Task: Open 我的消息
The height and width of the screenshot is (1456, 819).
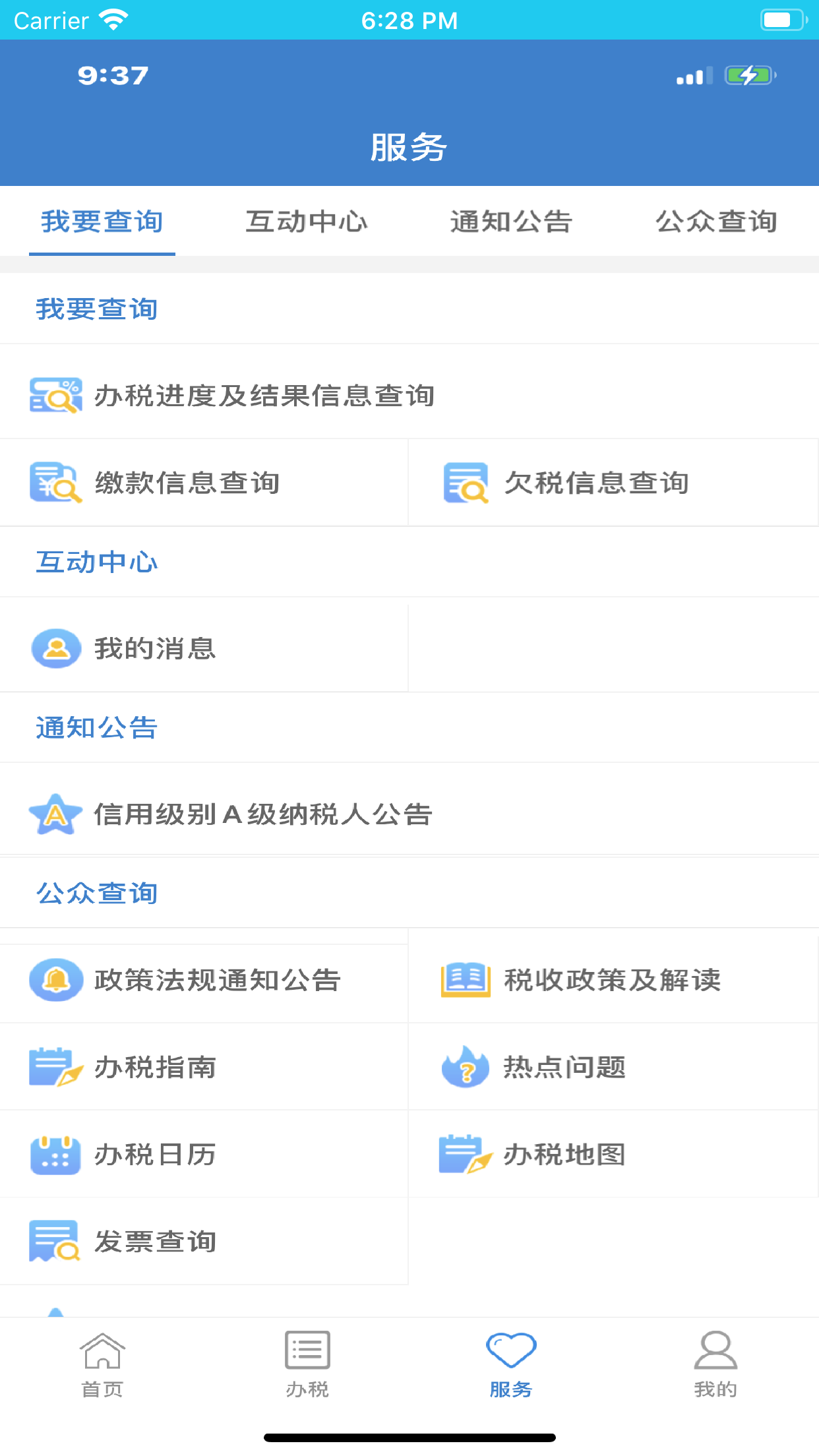Action: (155, 648)
